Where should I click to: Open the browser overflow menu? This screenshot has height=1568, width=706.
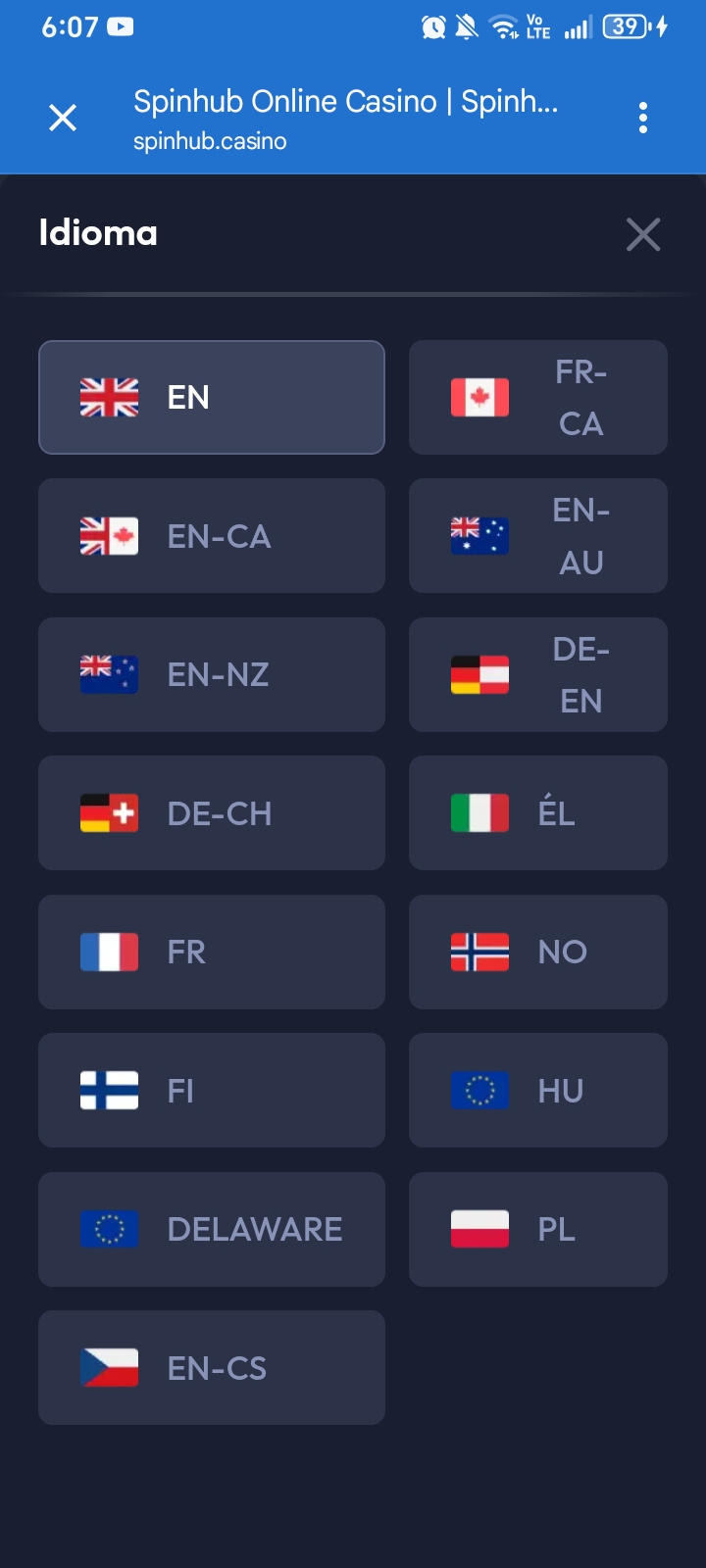643,119
